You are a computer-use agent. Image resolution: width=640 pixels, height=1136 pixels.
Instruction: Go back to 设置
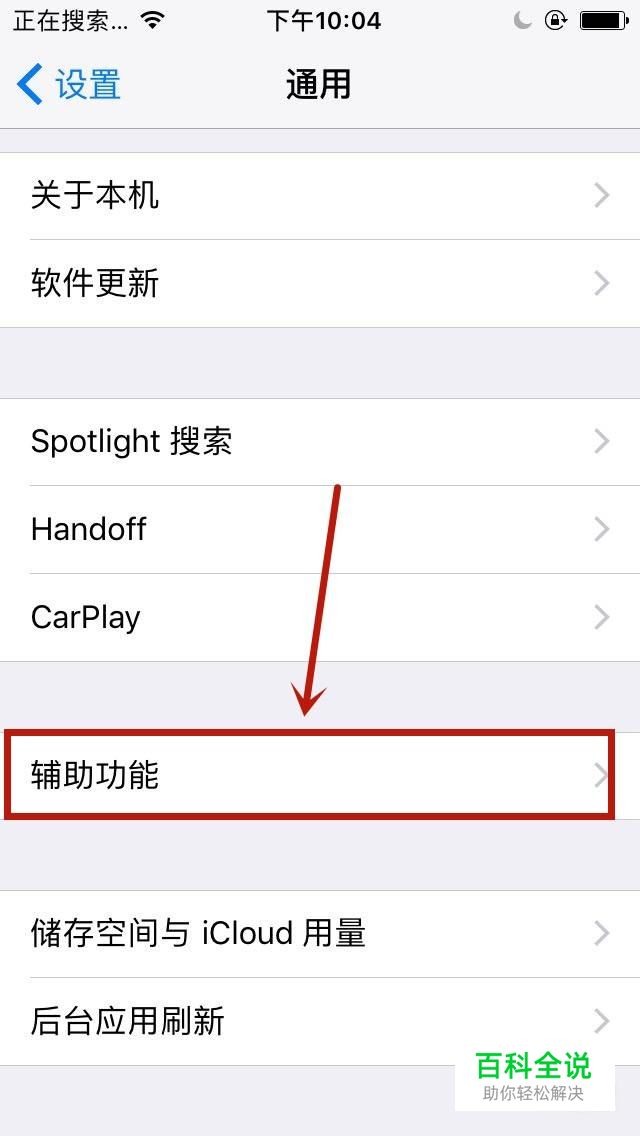[70, 85]
